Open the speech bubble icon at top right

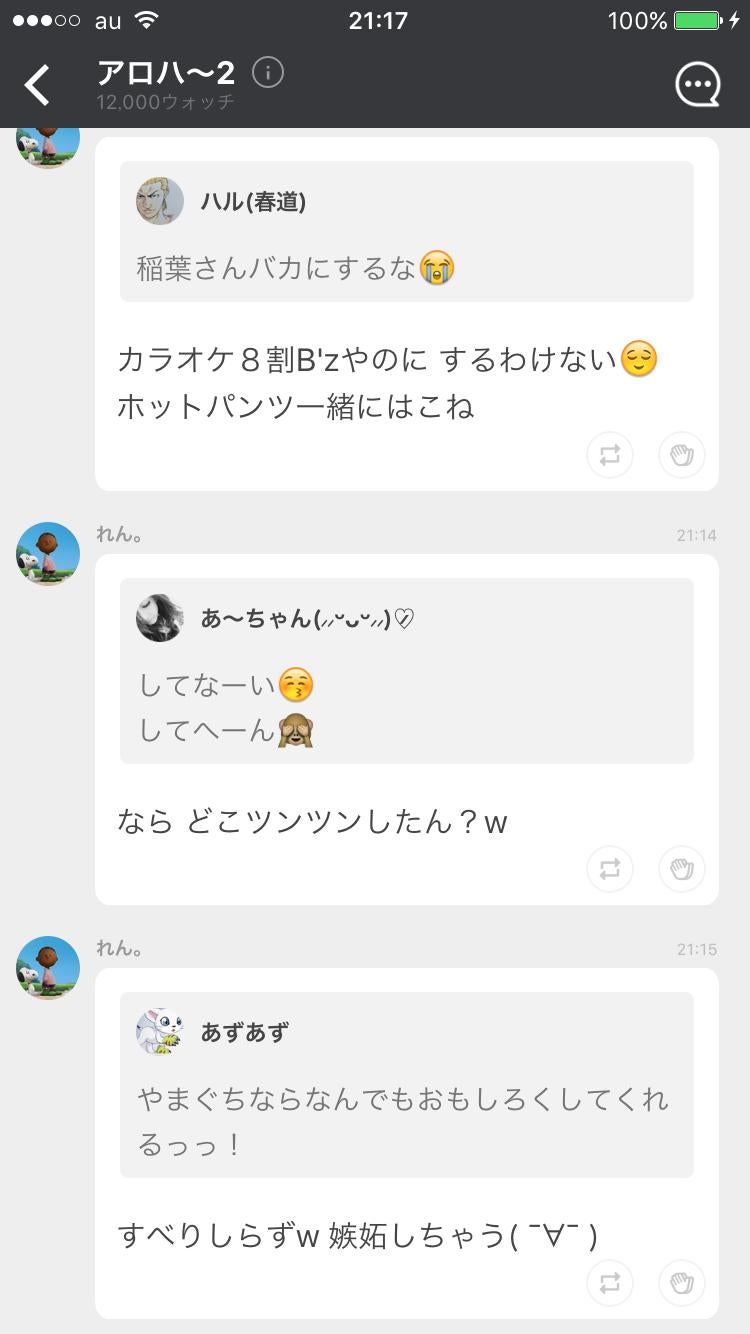(698, 85)
